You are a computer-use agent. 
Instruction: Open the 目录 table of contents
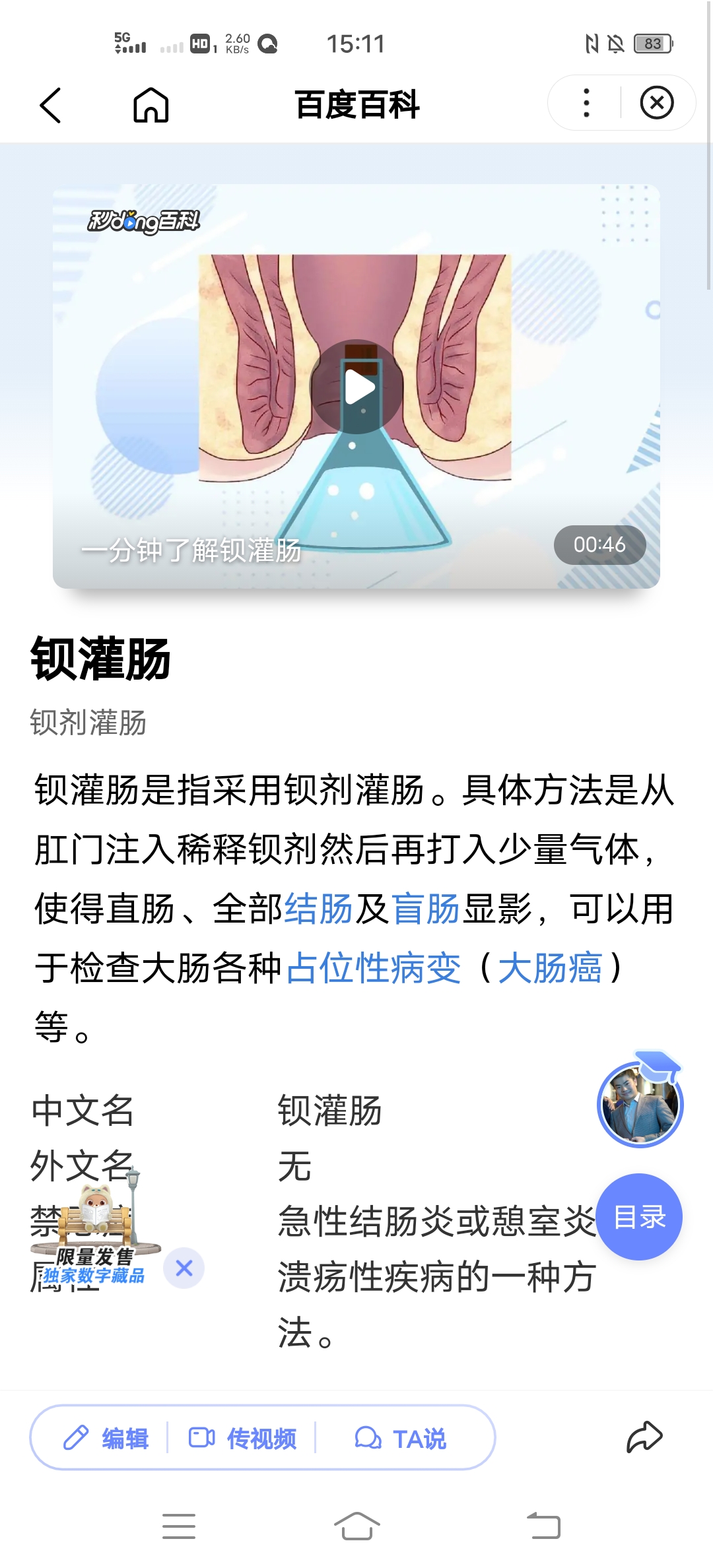click(x=639, y=1217)
